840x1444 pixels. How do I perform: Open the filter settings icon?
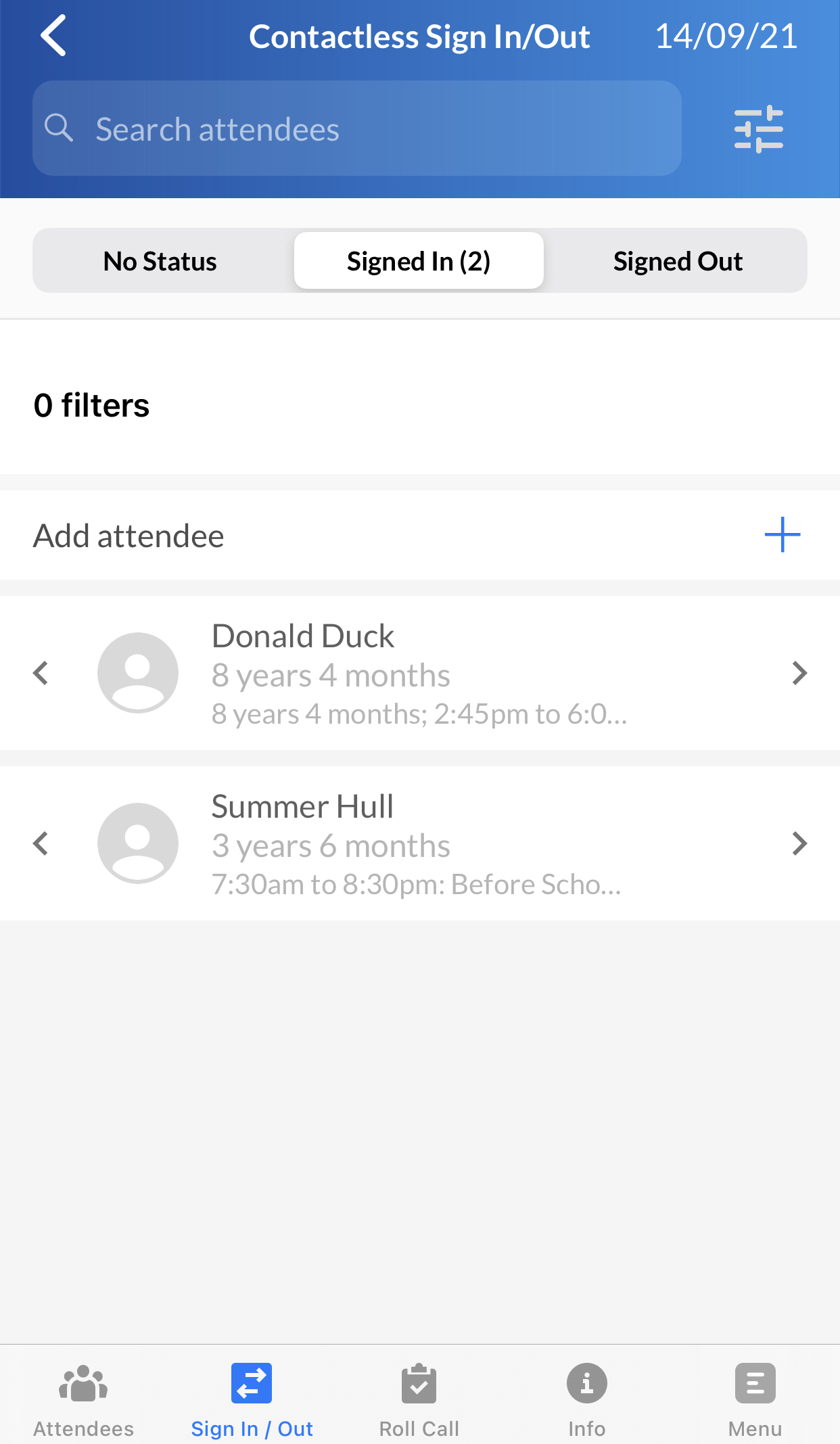(x=758, y=129)
